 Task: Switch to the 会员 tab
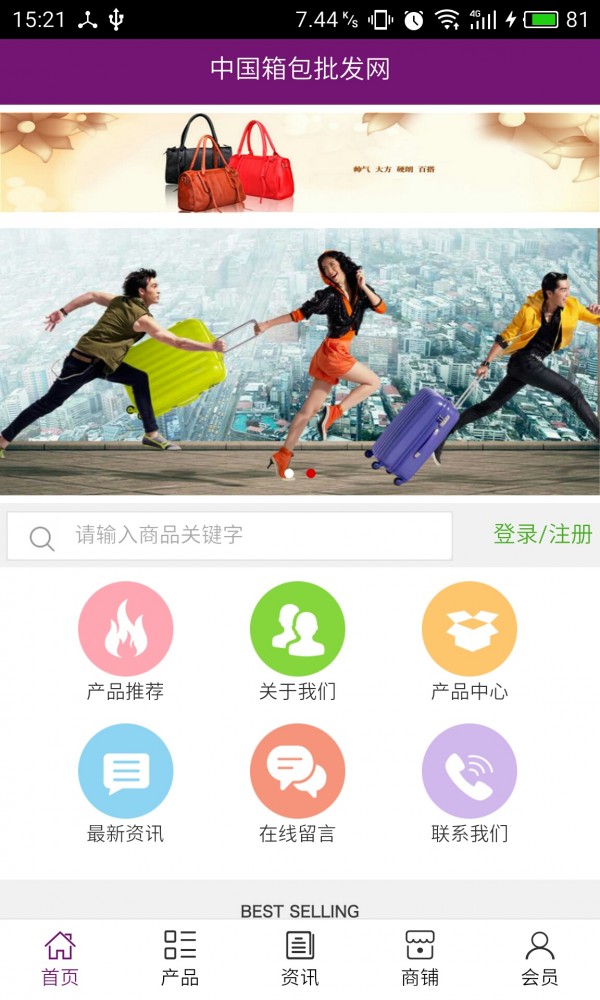tap(539, 959)
